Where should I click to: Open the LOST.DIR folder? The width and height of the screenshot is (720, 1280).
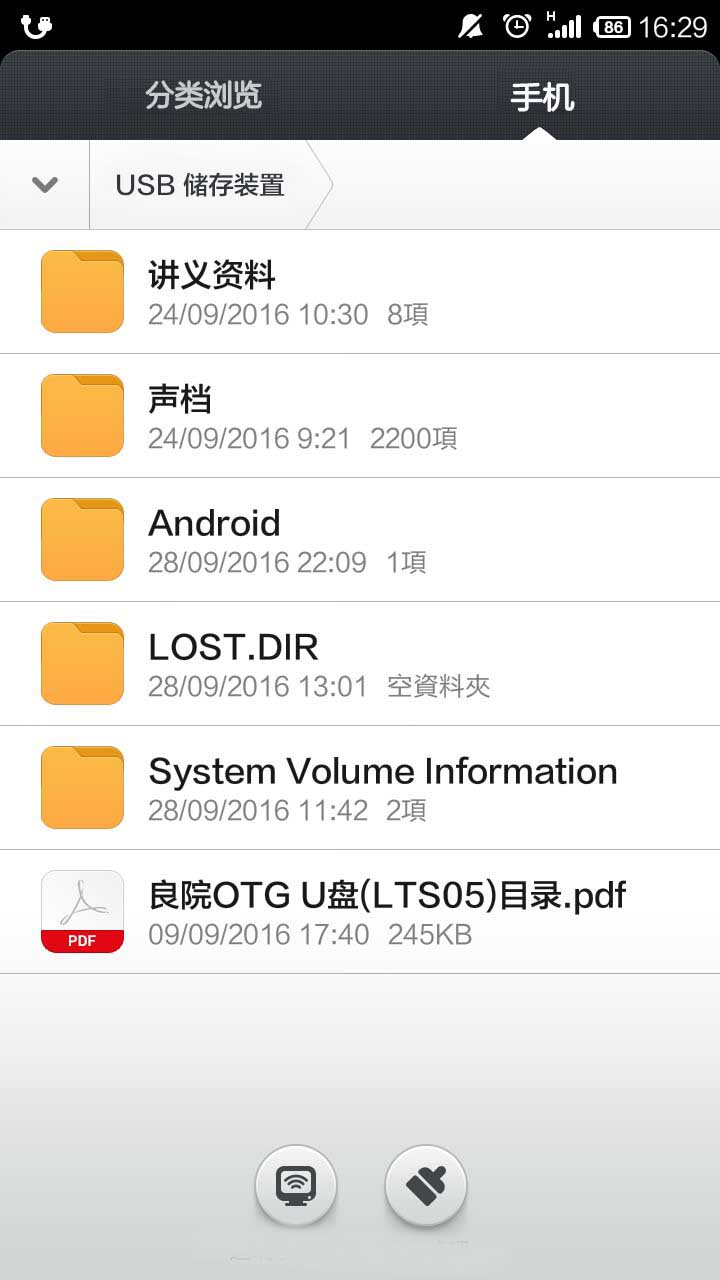(360, 663)
